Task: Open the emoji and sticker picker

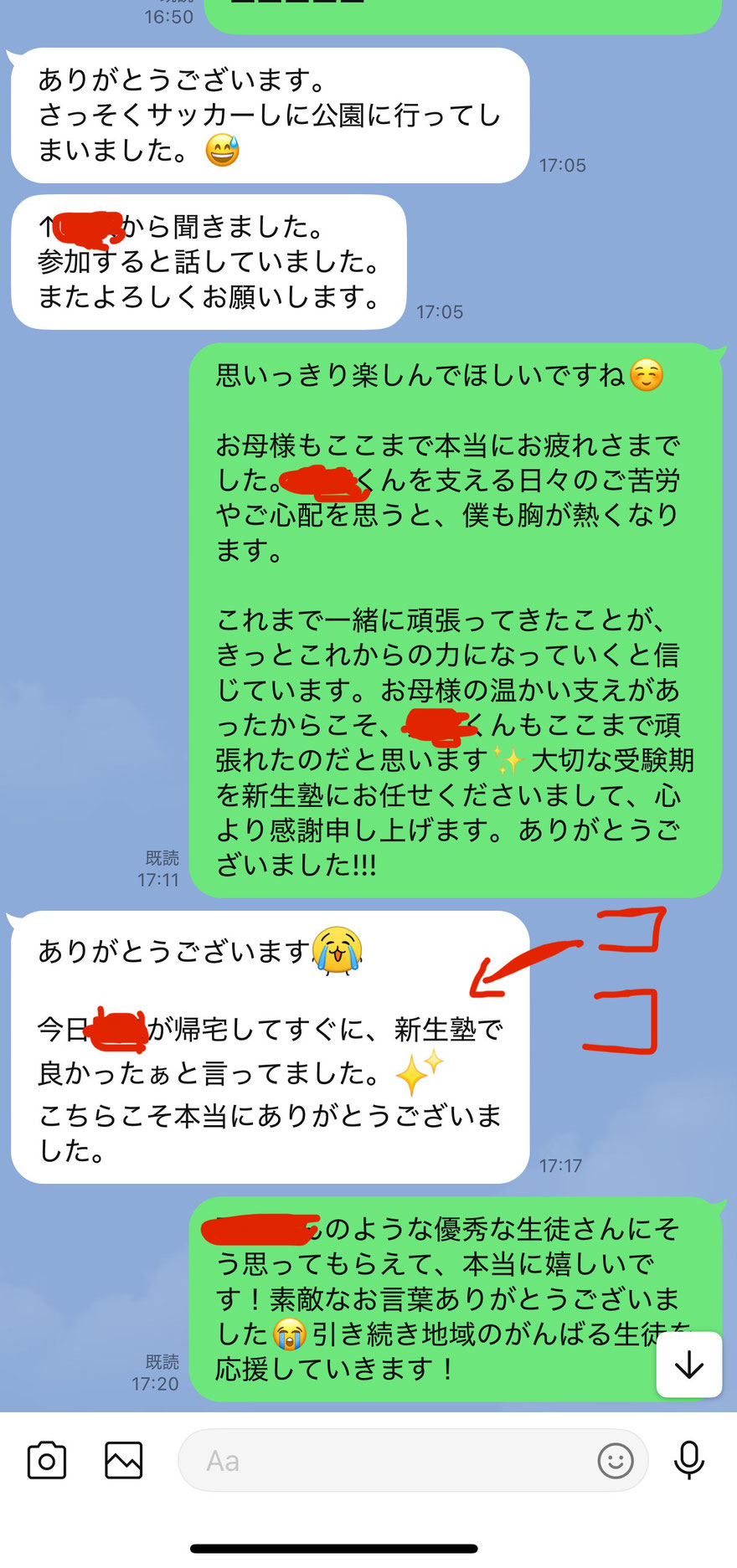Action: pyautogui.click(x=615, y=1461)
